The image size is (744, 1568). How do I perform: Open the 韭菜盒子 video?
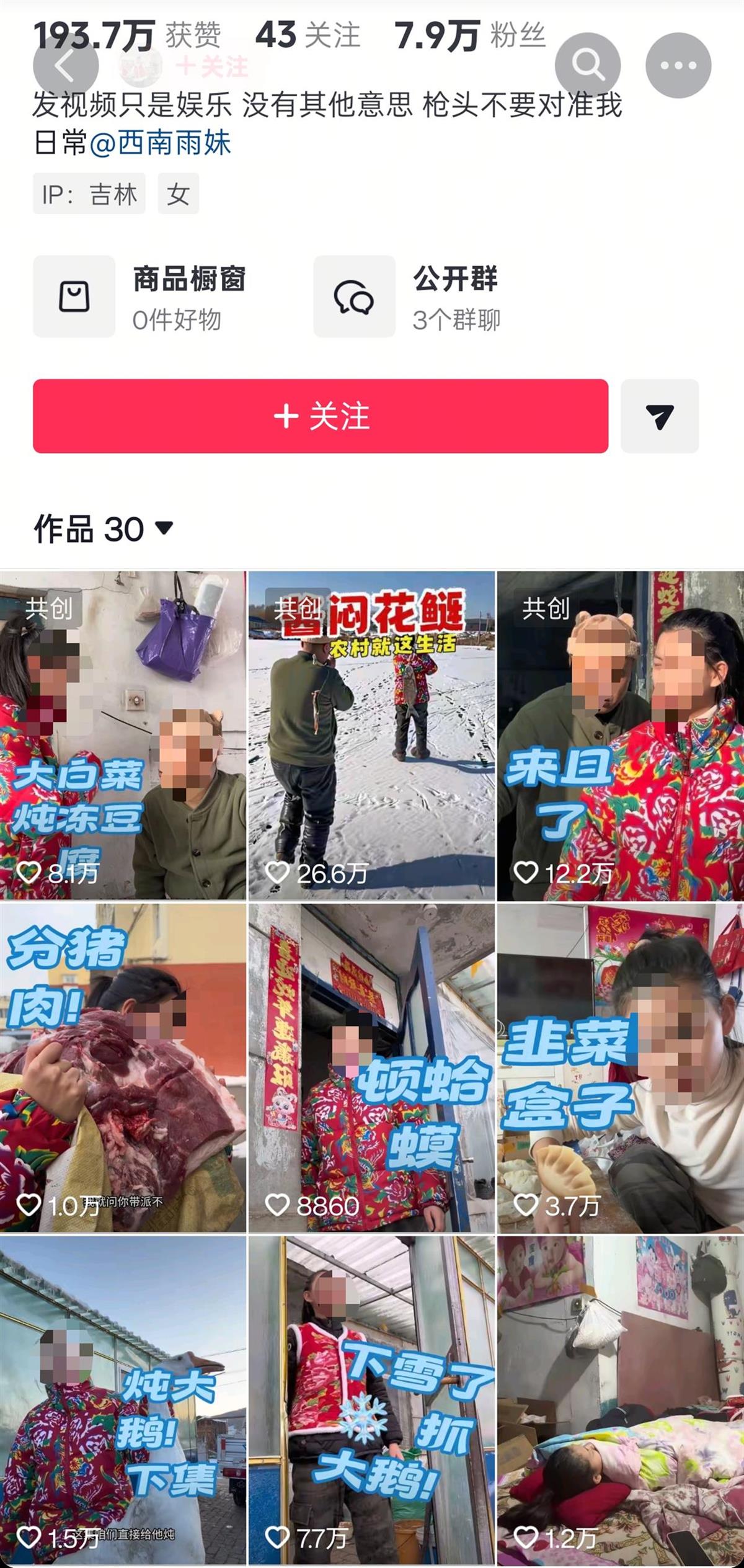(620, 1067)
